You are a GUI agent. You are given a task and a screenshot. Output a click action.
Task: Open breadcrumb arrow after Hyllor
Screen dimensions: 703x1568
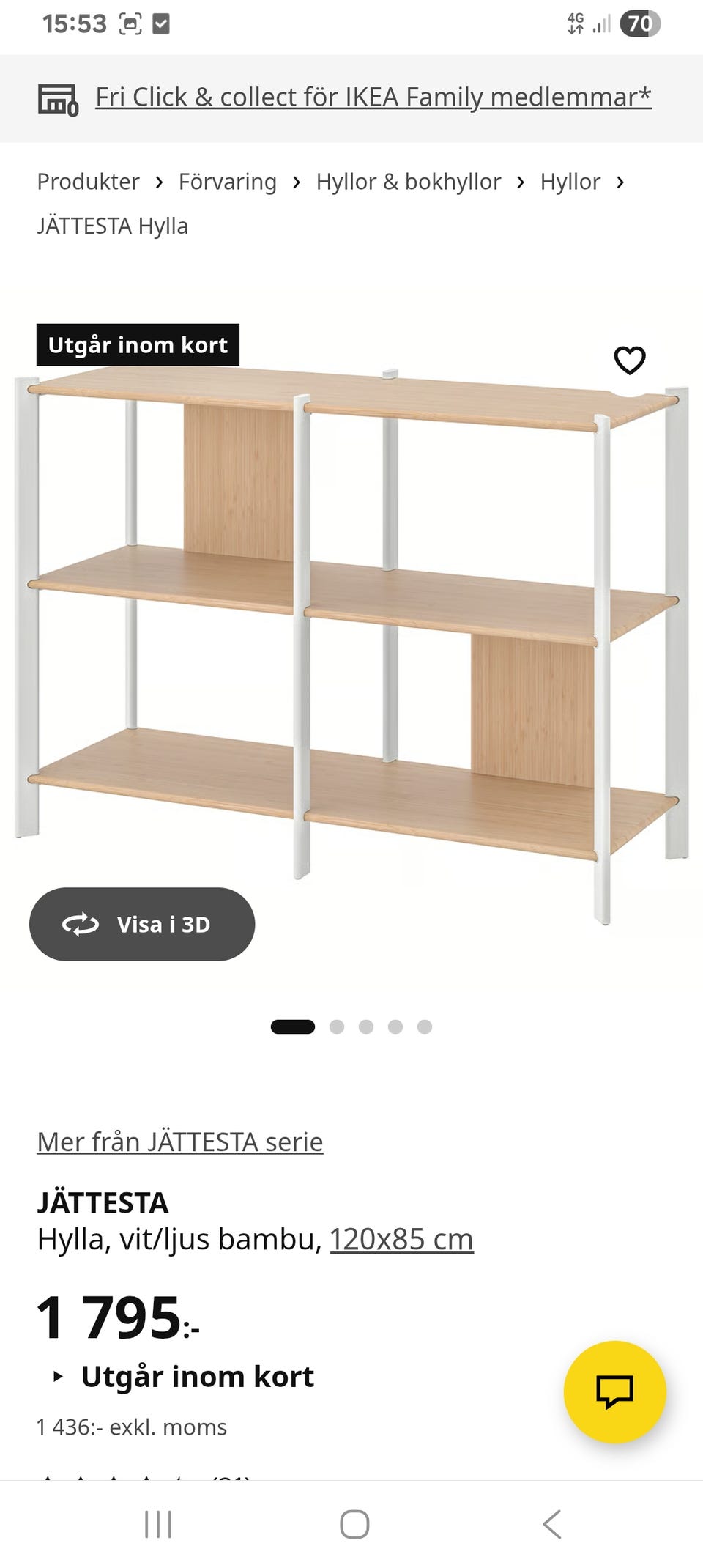pyautogui.click(x=620, y=182)
